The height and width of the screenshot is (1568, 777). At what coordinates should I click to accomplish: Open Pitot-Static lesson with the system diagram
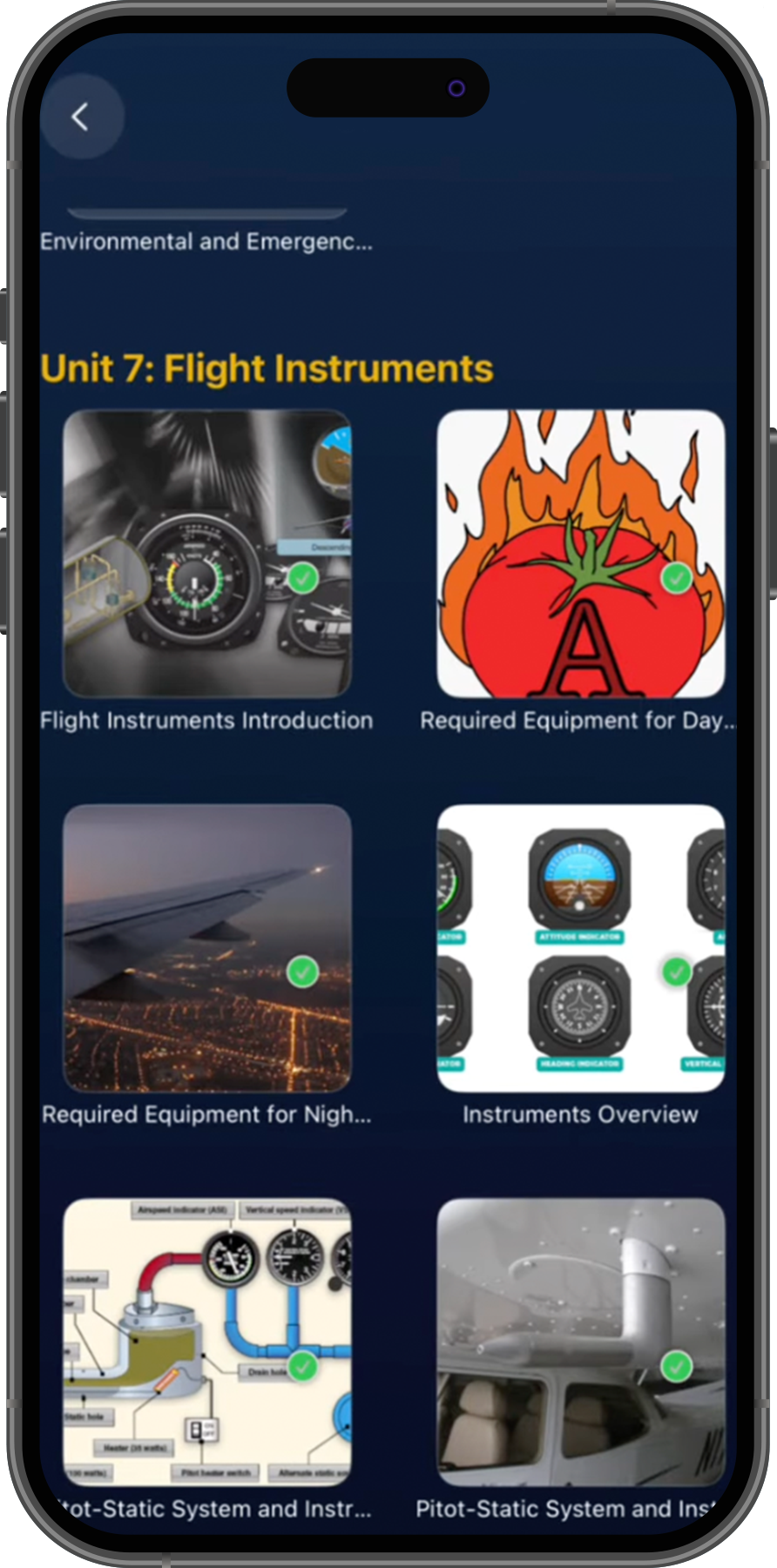tap(207, 1343)
